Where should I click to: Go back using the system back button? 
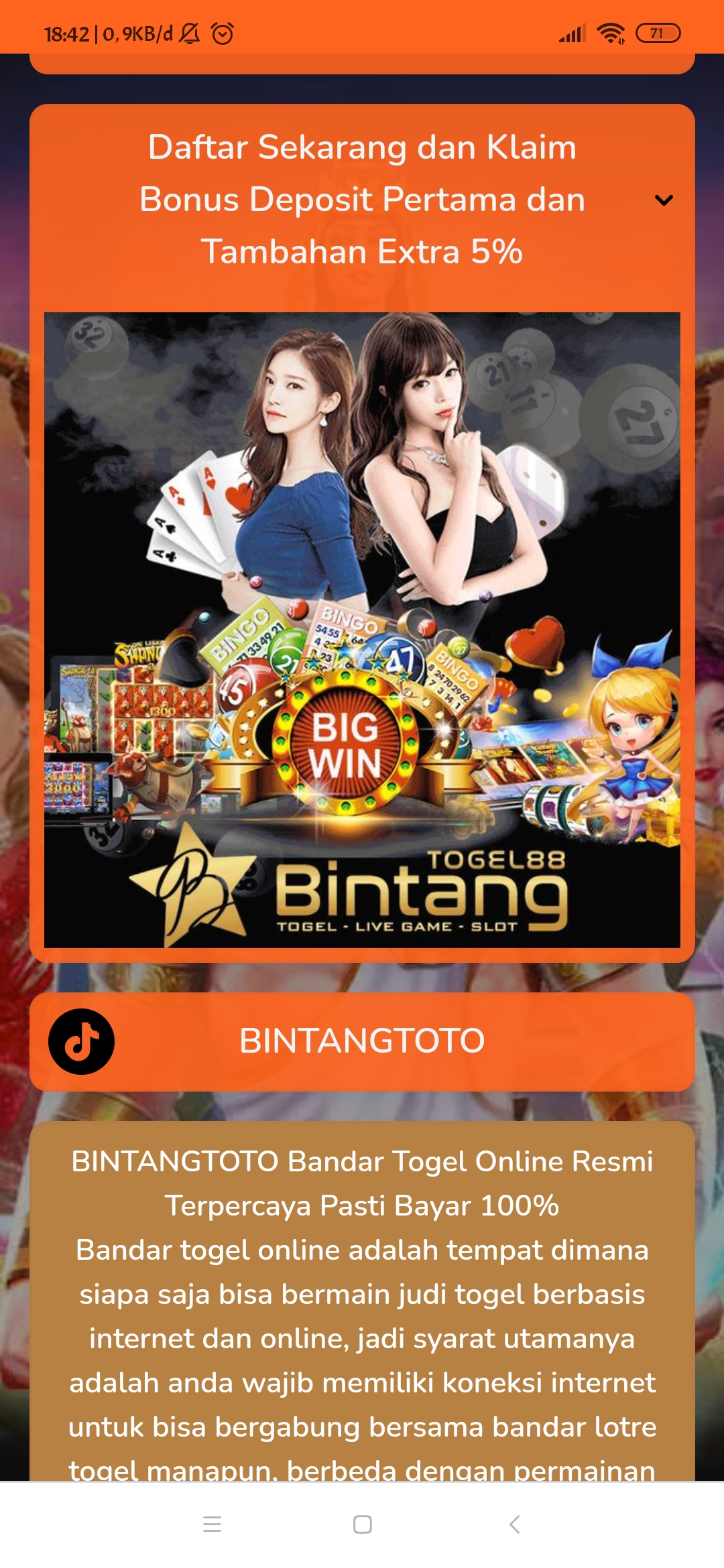[514, 1524]
